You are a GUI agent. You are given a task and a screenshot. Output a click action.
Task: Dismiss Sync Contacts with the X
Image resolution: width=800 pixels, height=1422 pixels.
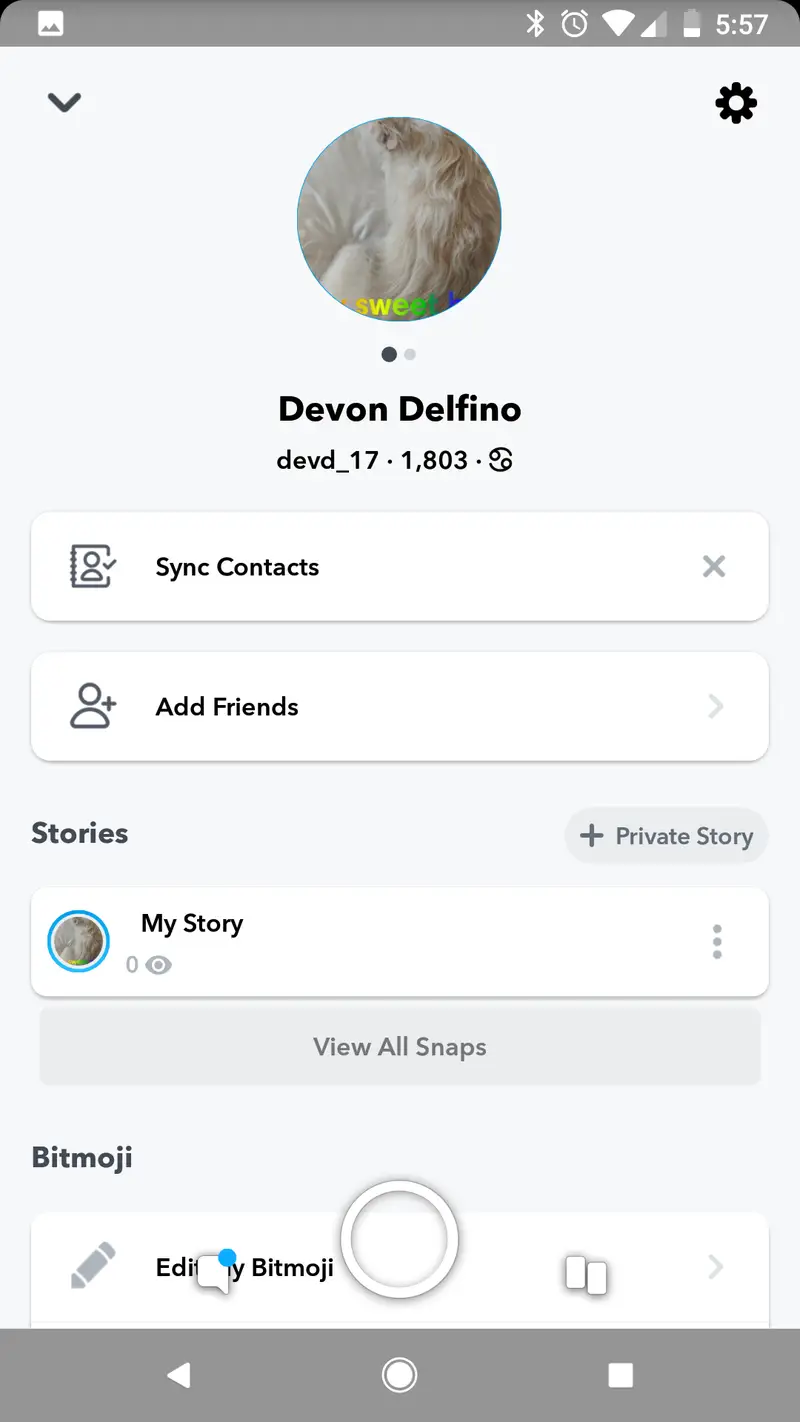coord(714,566)
